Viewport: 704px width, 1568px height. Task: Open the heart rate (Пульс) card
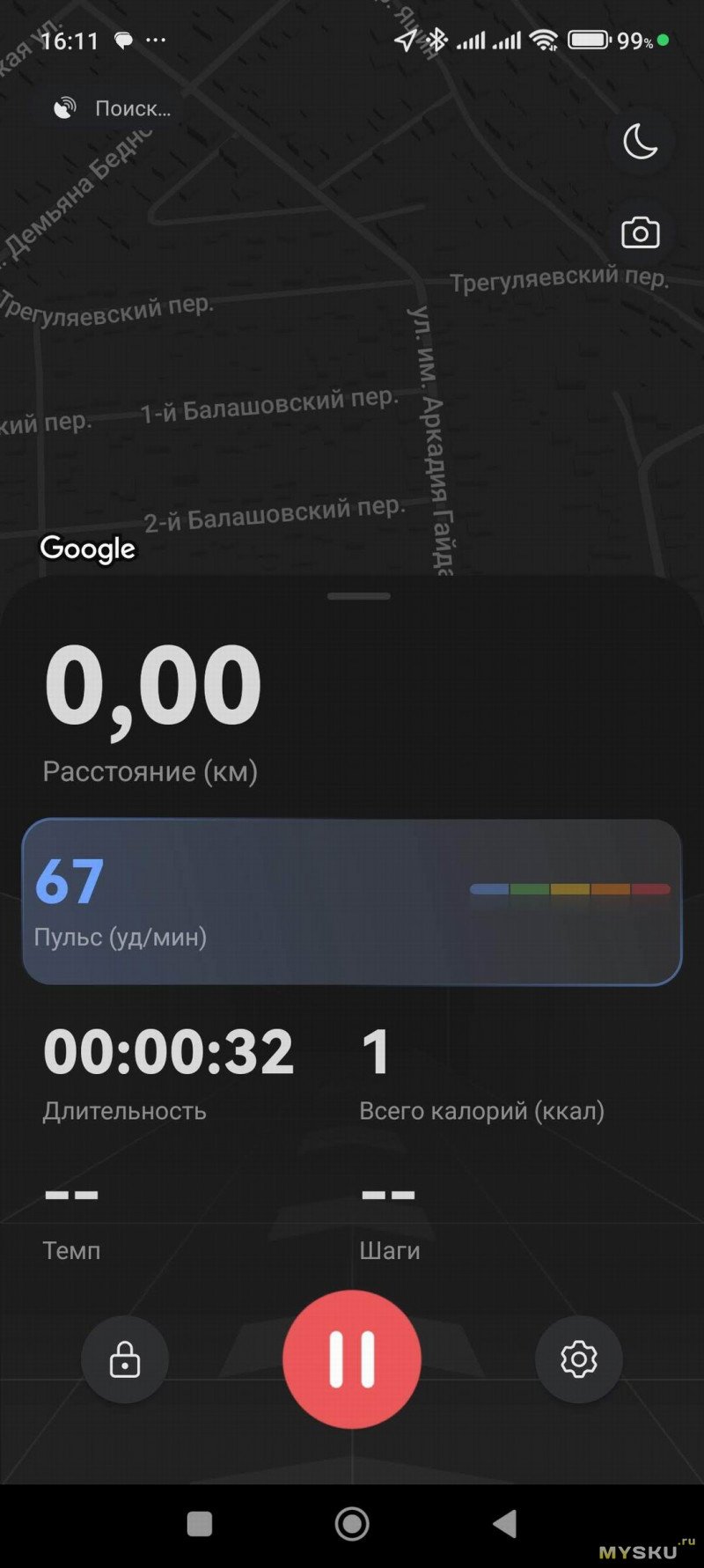(352, 902)
